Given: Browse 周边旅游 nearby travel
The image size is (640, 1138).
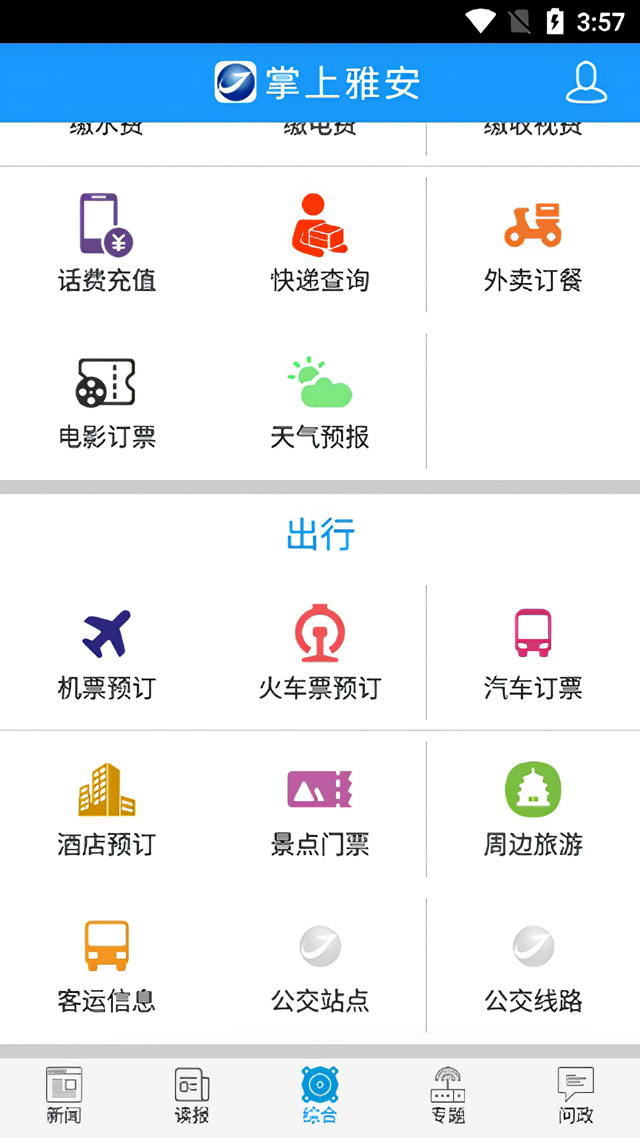Looking at the screenshot, I should tap(533, 810).
